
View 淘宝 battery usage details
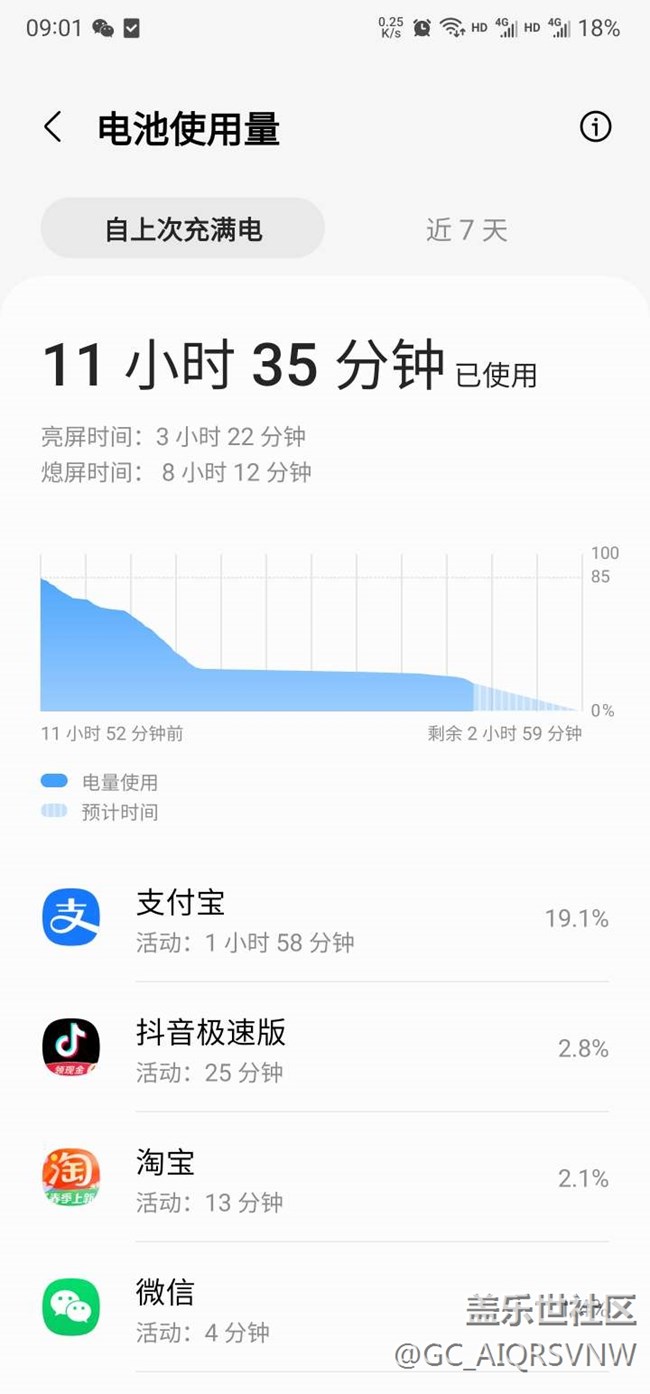click(325, 1178)
